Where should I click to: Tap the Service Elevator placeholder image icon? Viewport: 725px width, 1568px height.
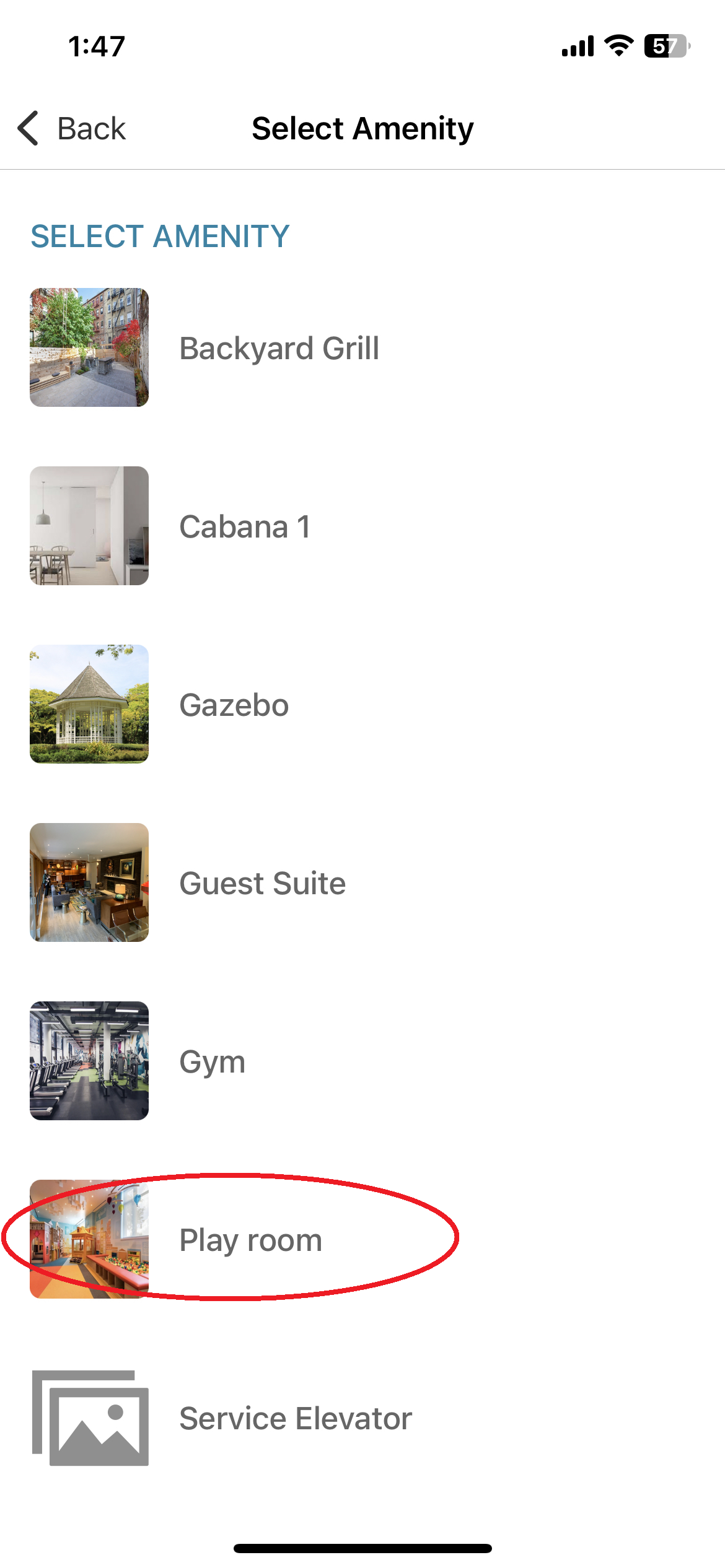point(89,1418)
